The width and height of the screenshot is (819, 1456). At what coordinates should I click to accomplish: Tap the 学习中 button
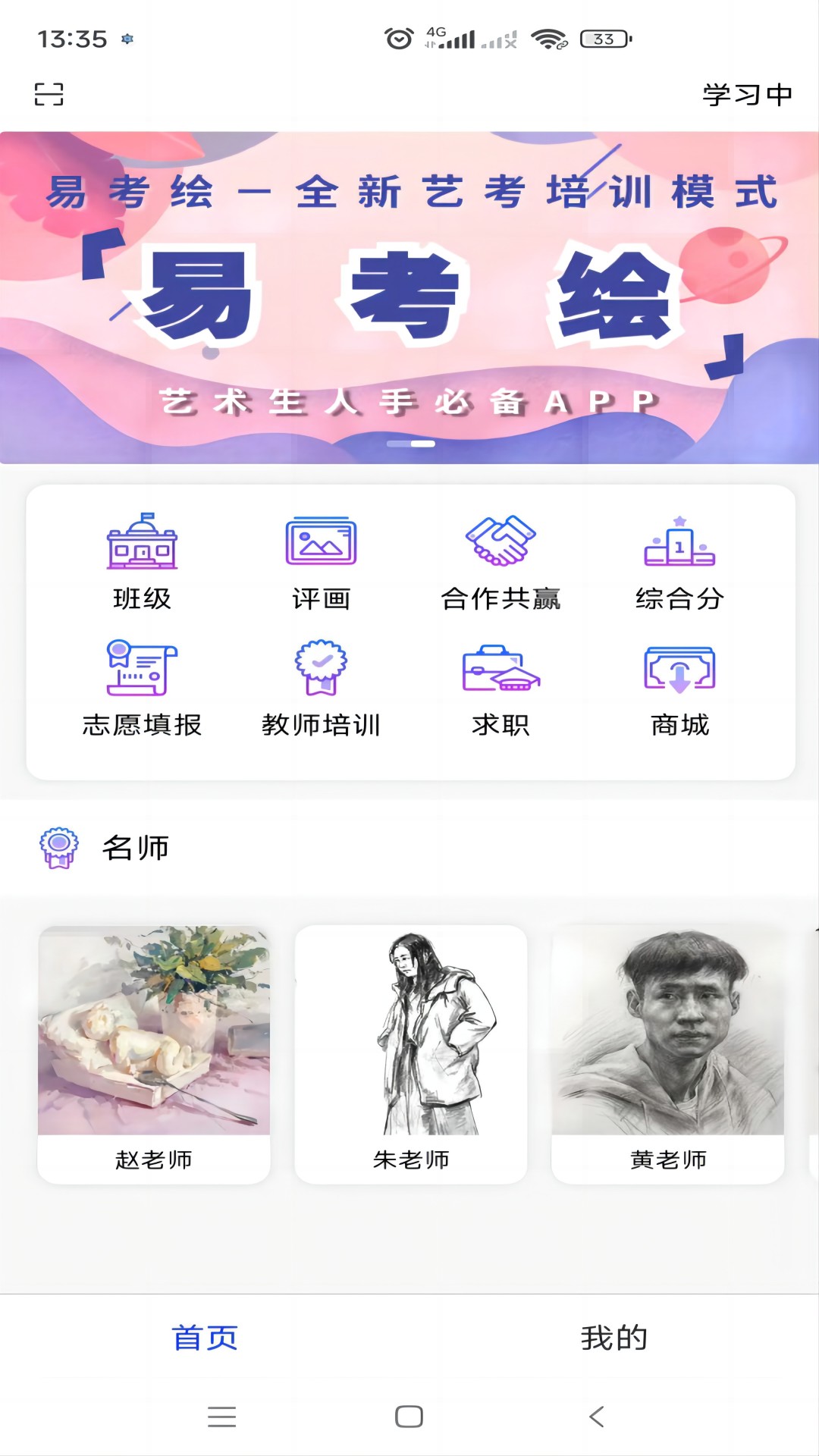747,95
